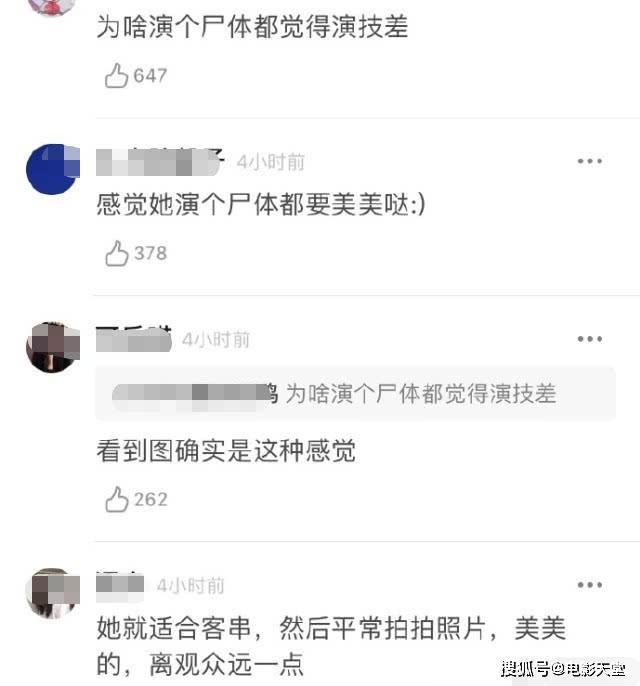Open the quoted comment 为啥演个尸体都觉得演技差

[355, 393]
